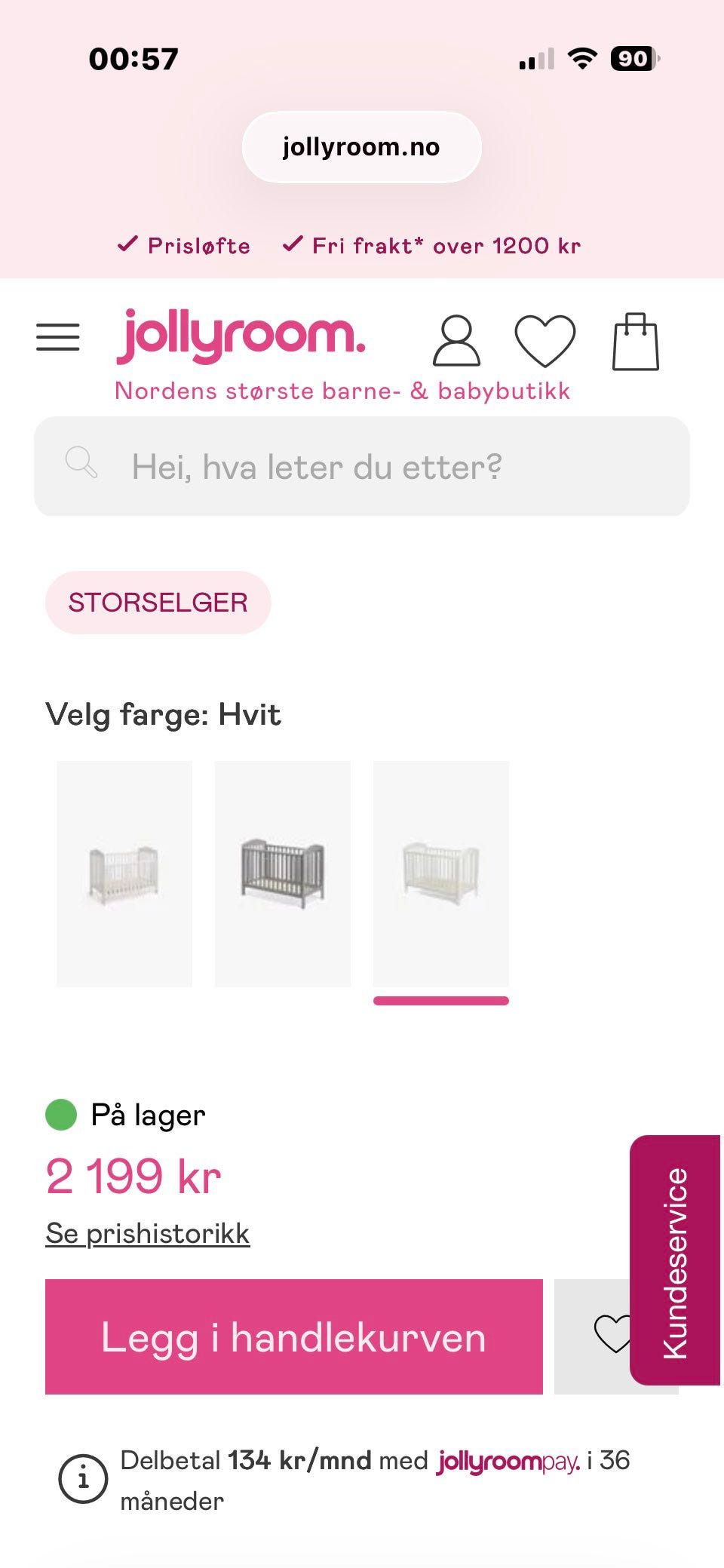This screenshot has height=1568, width=724.
Task: Tap "Legg i handlekurven" button
Action: tap(294, 1336)
